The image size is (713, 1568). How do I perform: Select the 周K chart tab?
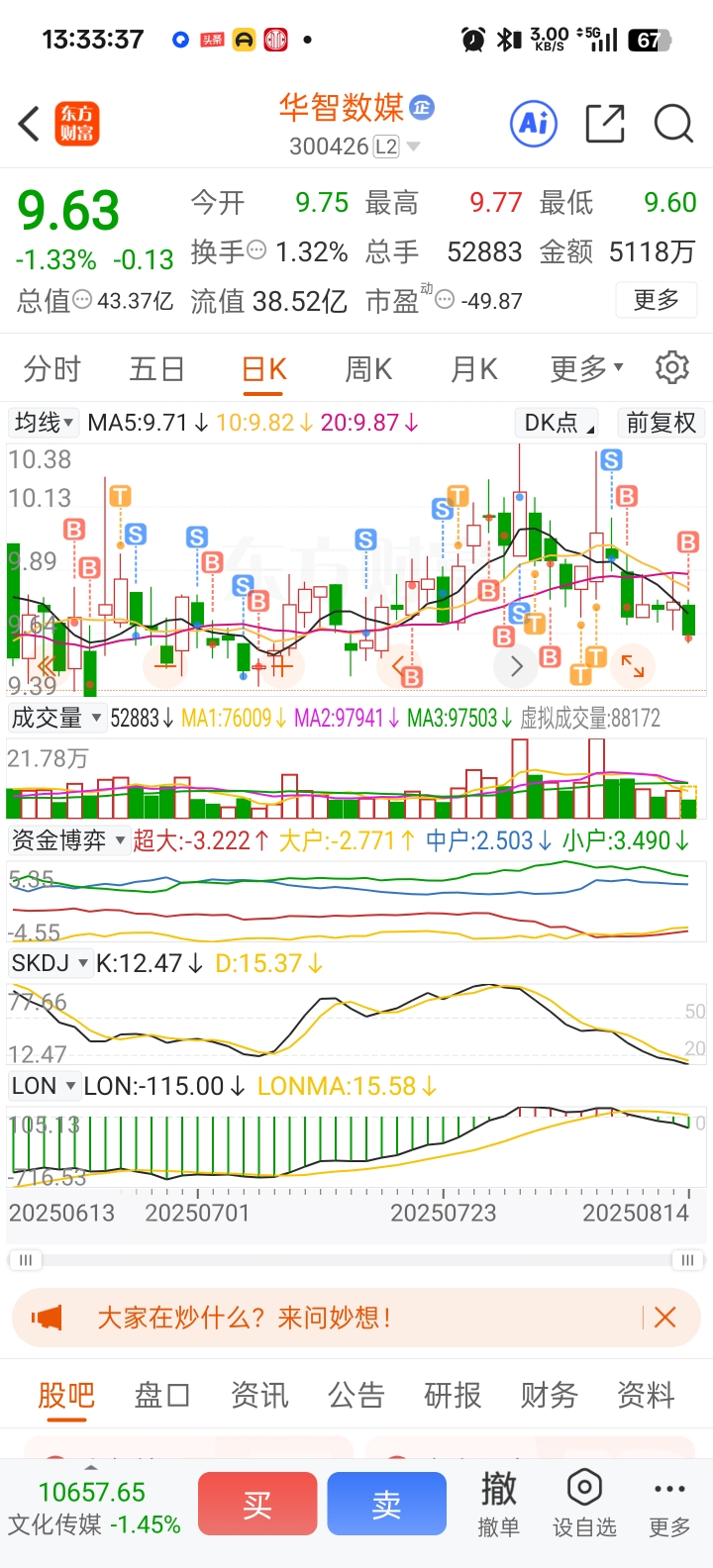point(369,369)
